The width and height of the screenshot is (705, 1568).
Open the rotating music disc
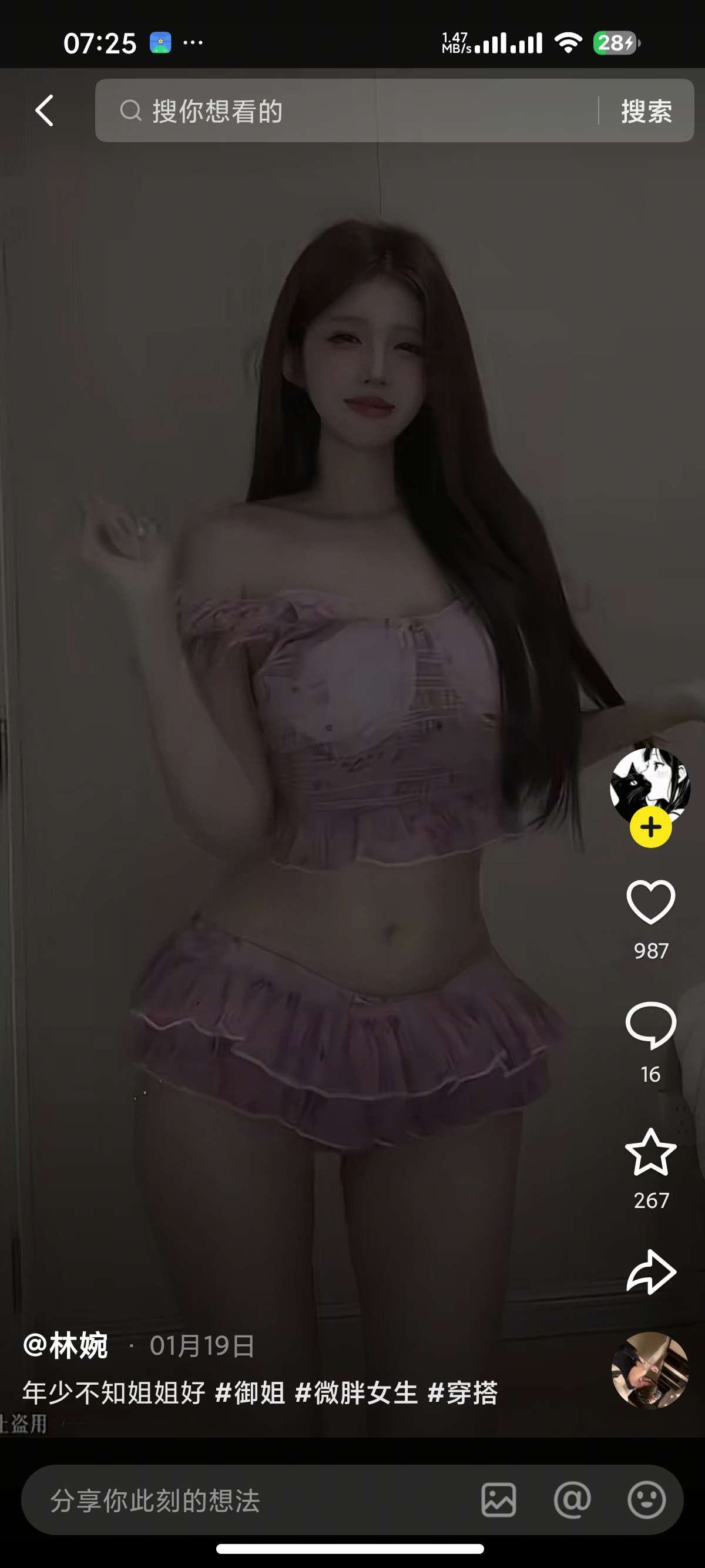tap(650, 1370)
